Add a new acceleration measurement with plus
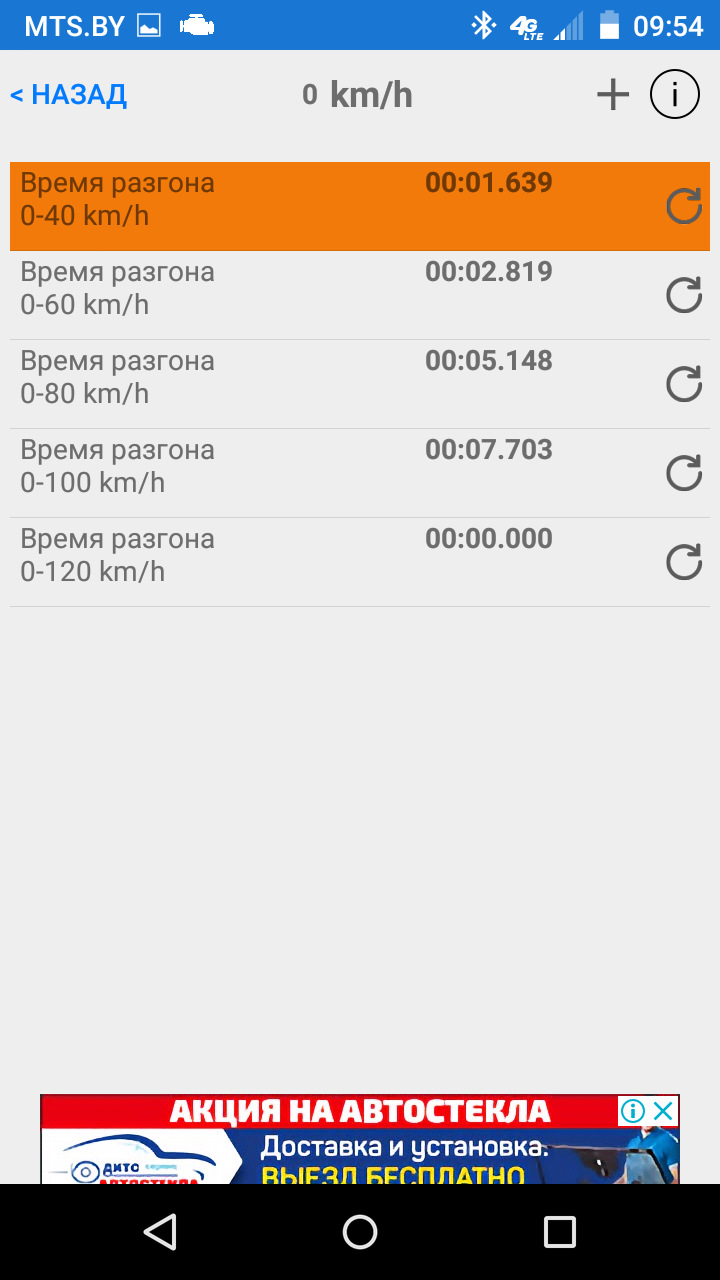The height and width of the screenshot is (1280, 720). pyautogui.click(x=613, y=95)
